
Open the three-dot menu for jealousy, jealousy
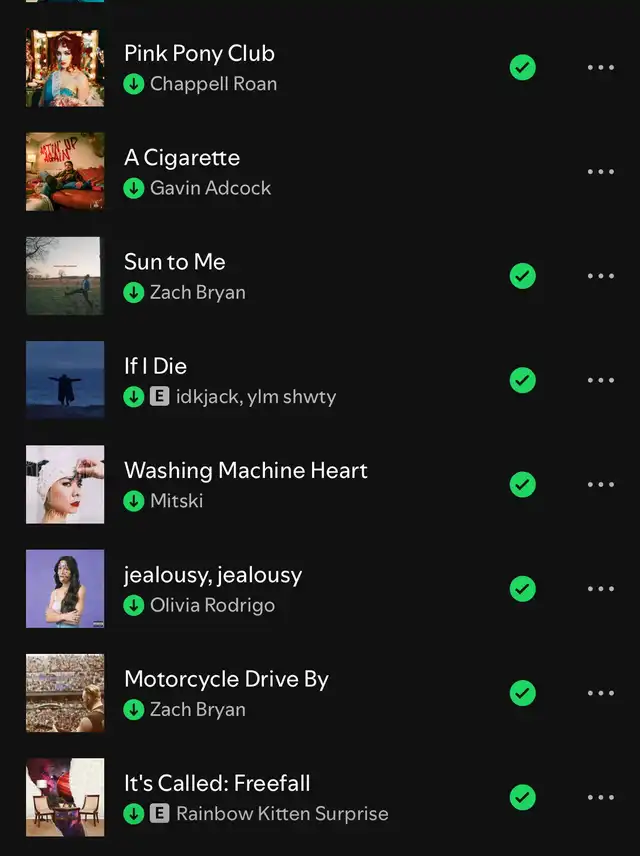click(600, 589)
